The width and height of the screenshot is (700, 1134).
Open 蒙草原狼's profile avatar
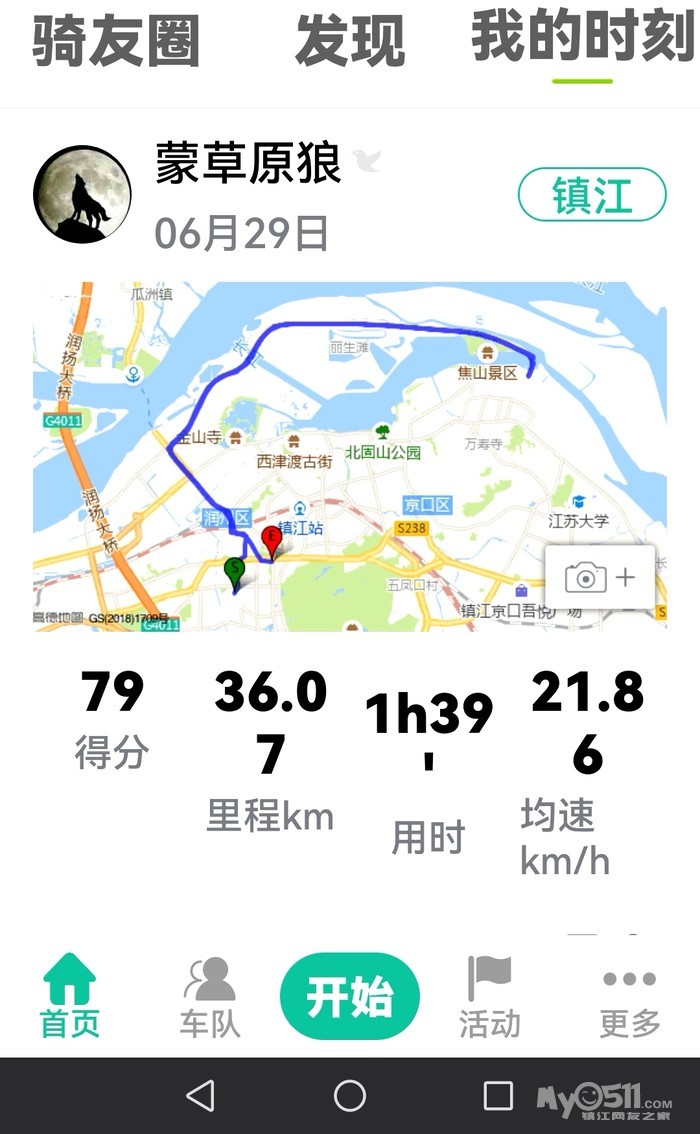pos(82,194)
